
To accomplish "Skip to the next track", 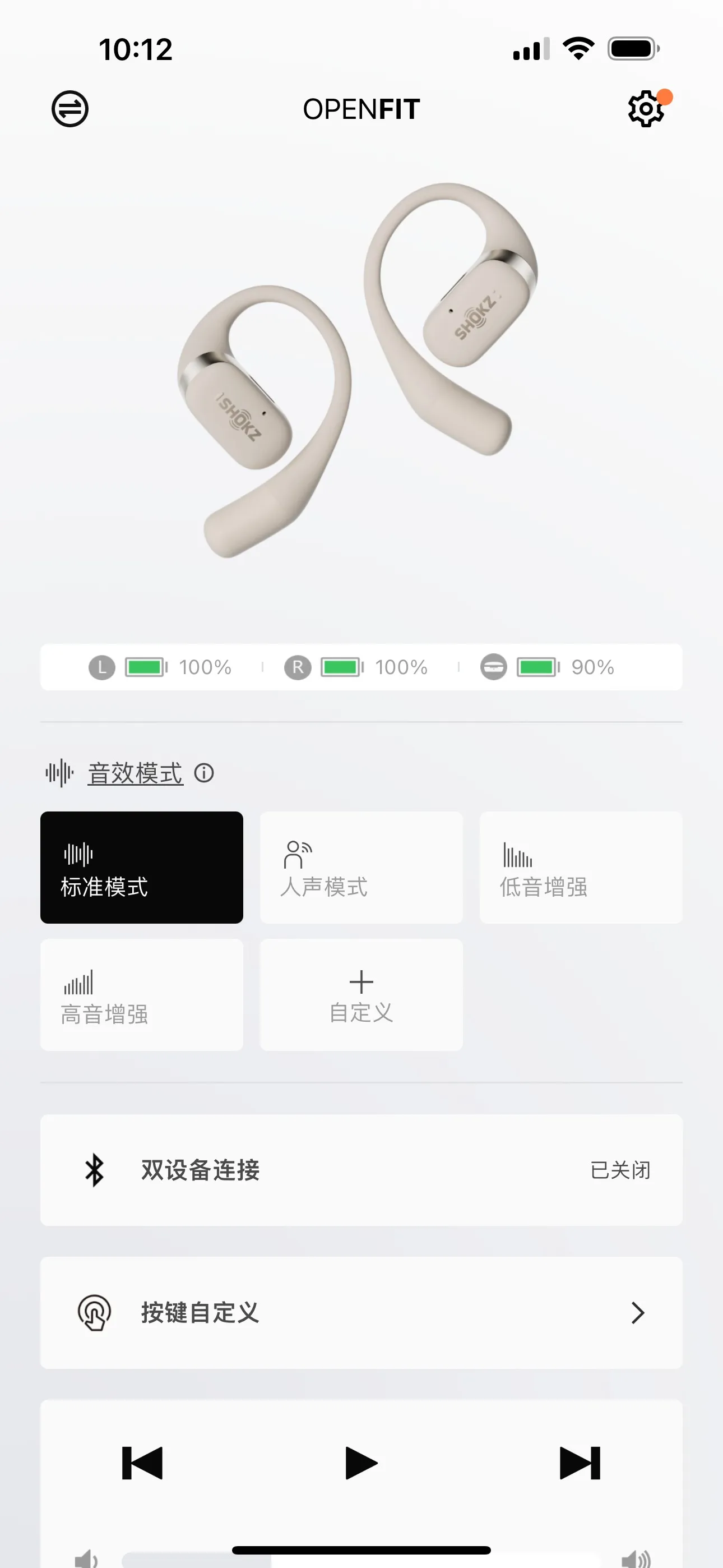I will pyautogui.click(x=580, y=1463).
